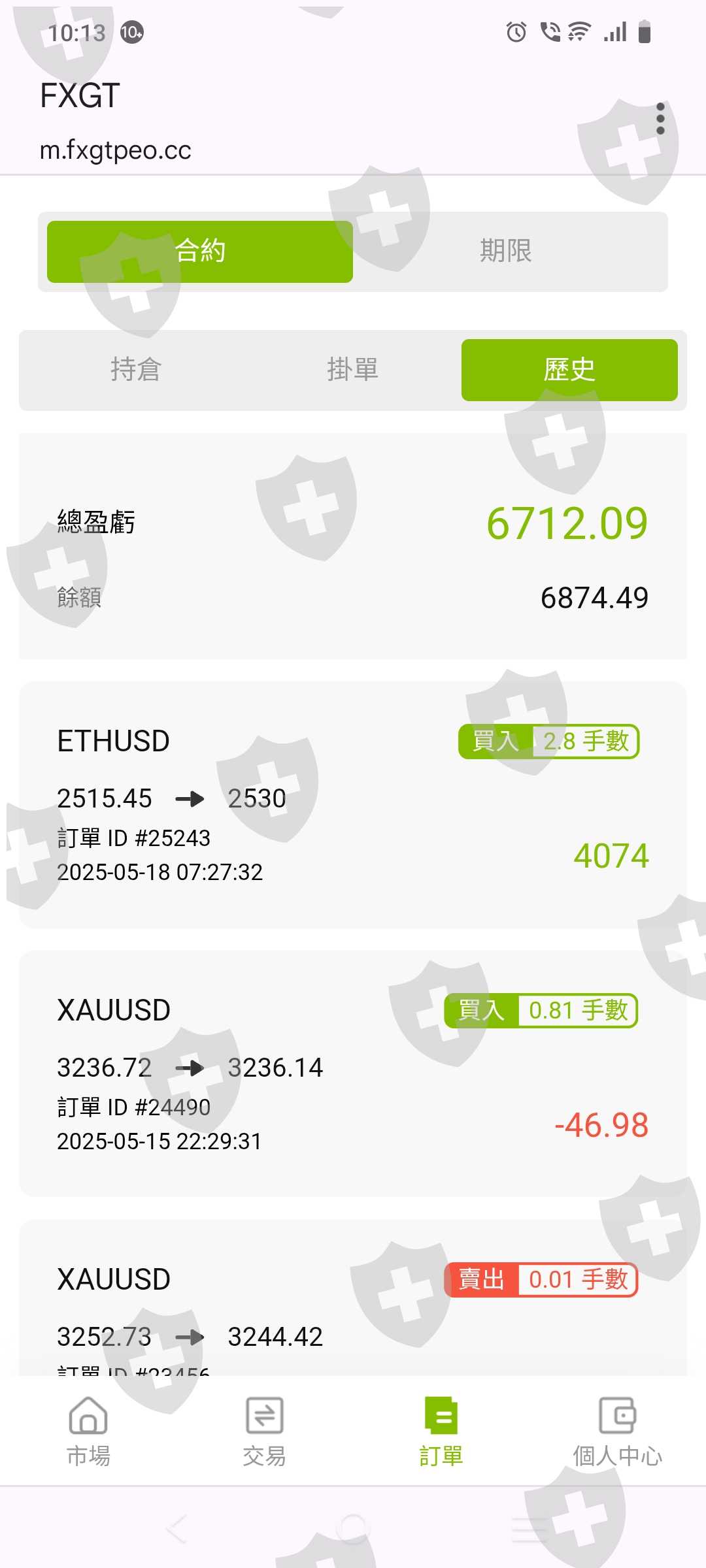706x1568 pixels.
Task: Open XAUUSD order #24490
Action: tap(352, 1074)
